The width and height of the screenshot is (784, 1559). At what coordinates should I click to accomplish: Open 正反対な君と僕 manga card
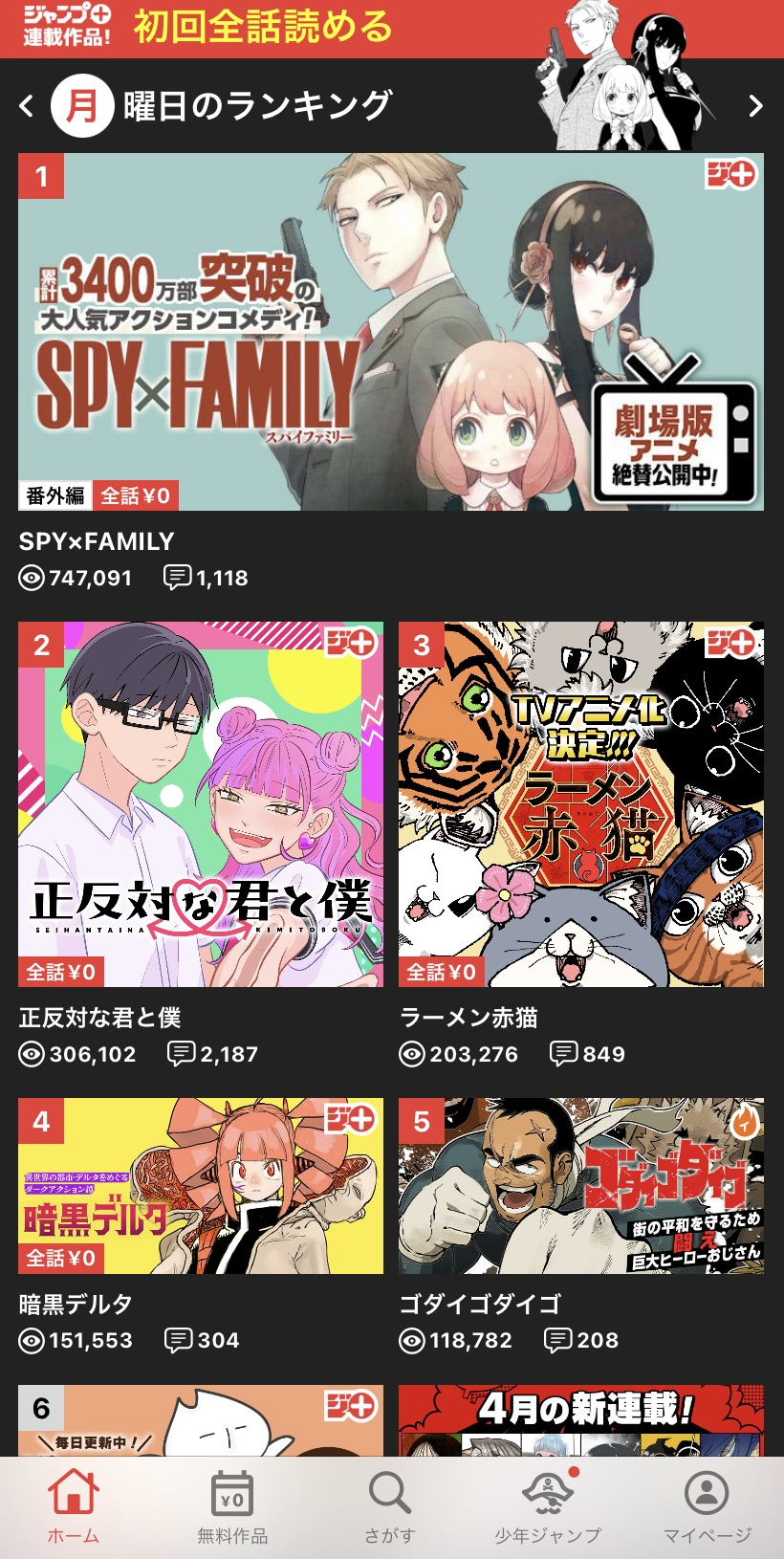pyautogui.click(x=201, y=804)
